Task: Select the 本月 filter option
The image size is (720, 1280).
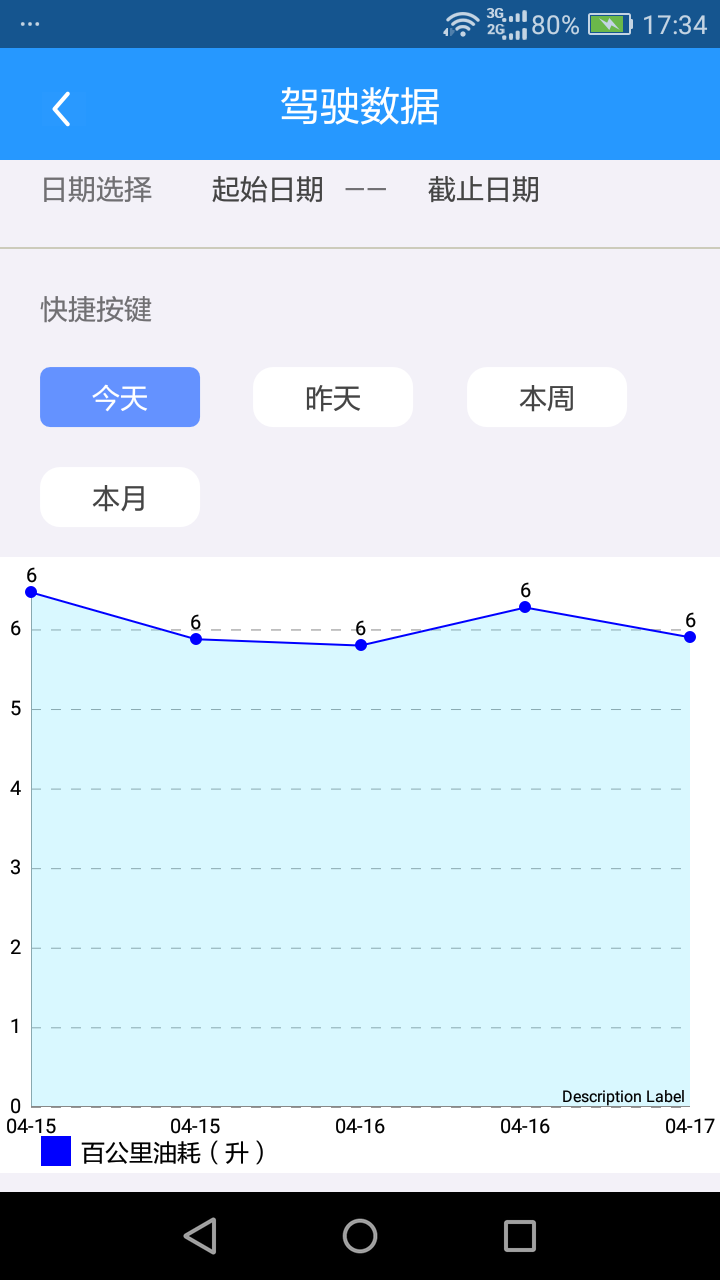Action: coord(119,496)
